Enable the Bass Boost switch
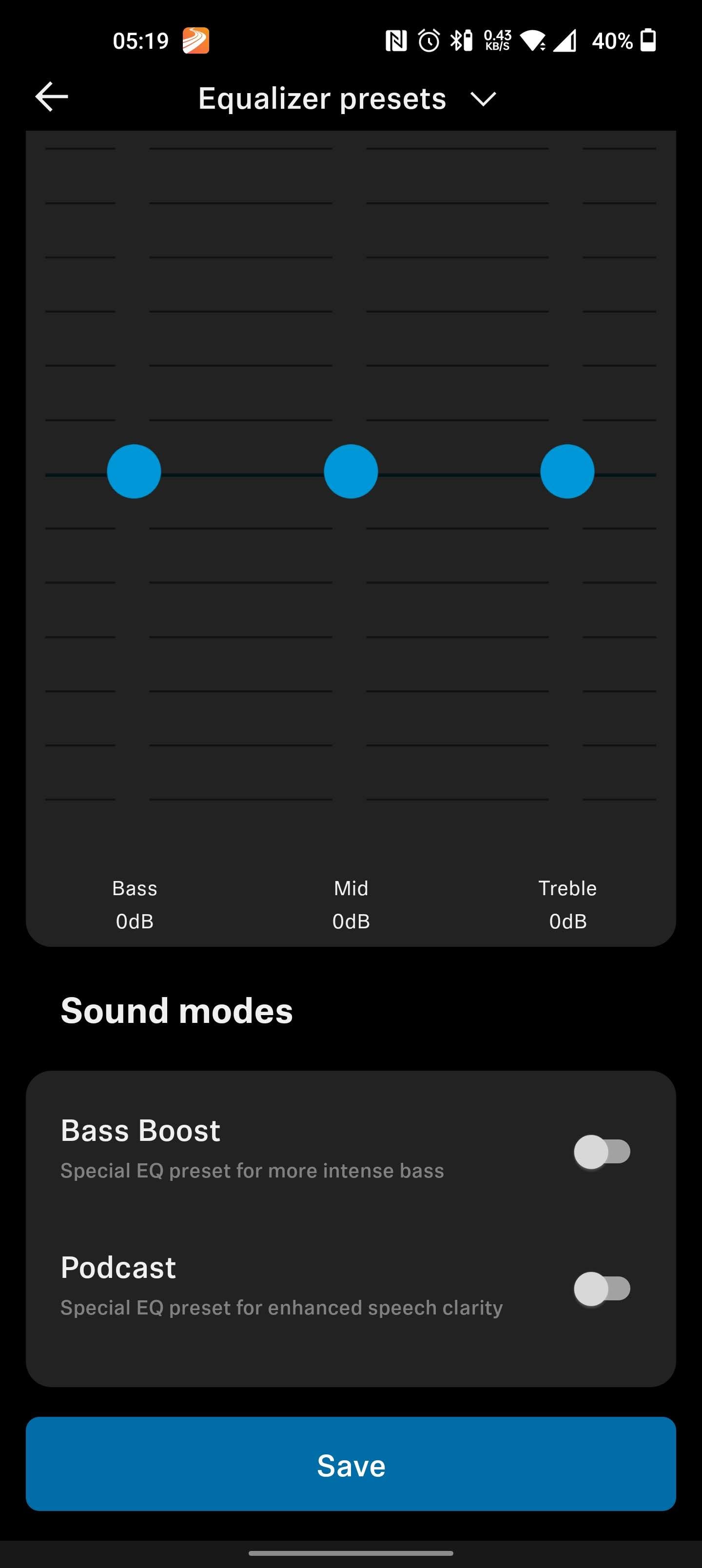Viewport: 702px width, 1568px height. click(x=602, y=1151)
